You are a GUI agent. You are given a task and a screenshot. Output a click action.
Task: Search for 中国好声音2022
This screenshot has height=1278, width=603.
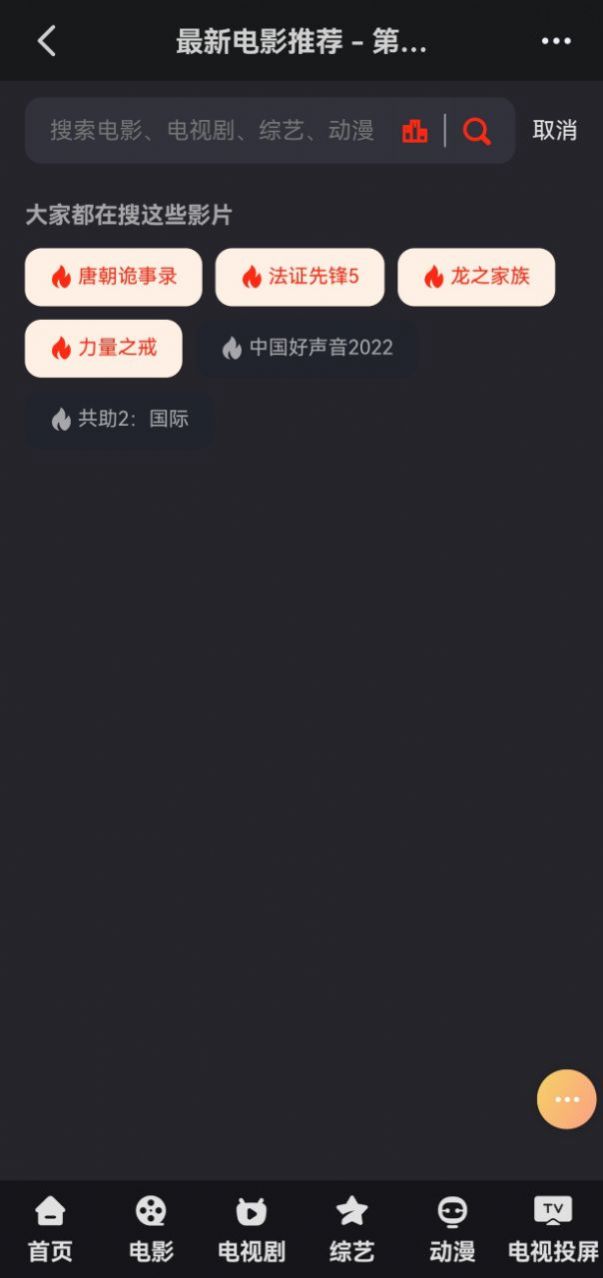[x=308, y=348]
